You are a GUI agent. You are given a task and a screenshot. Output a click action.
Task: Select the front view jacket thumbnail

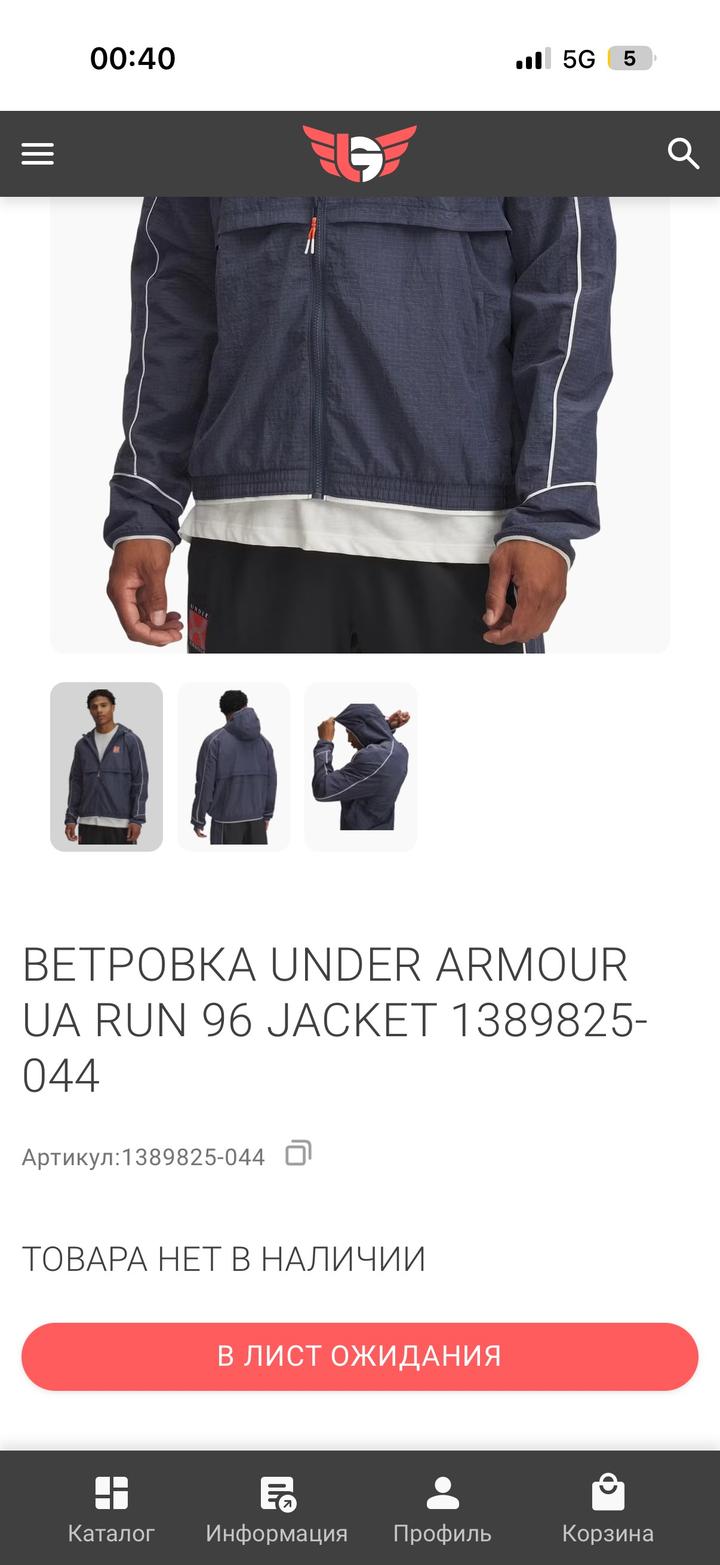pos(107,767)
